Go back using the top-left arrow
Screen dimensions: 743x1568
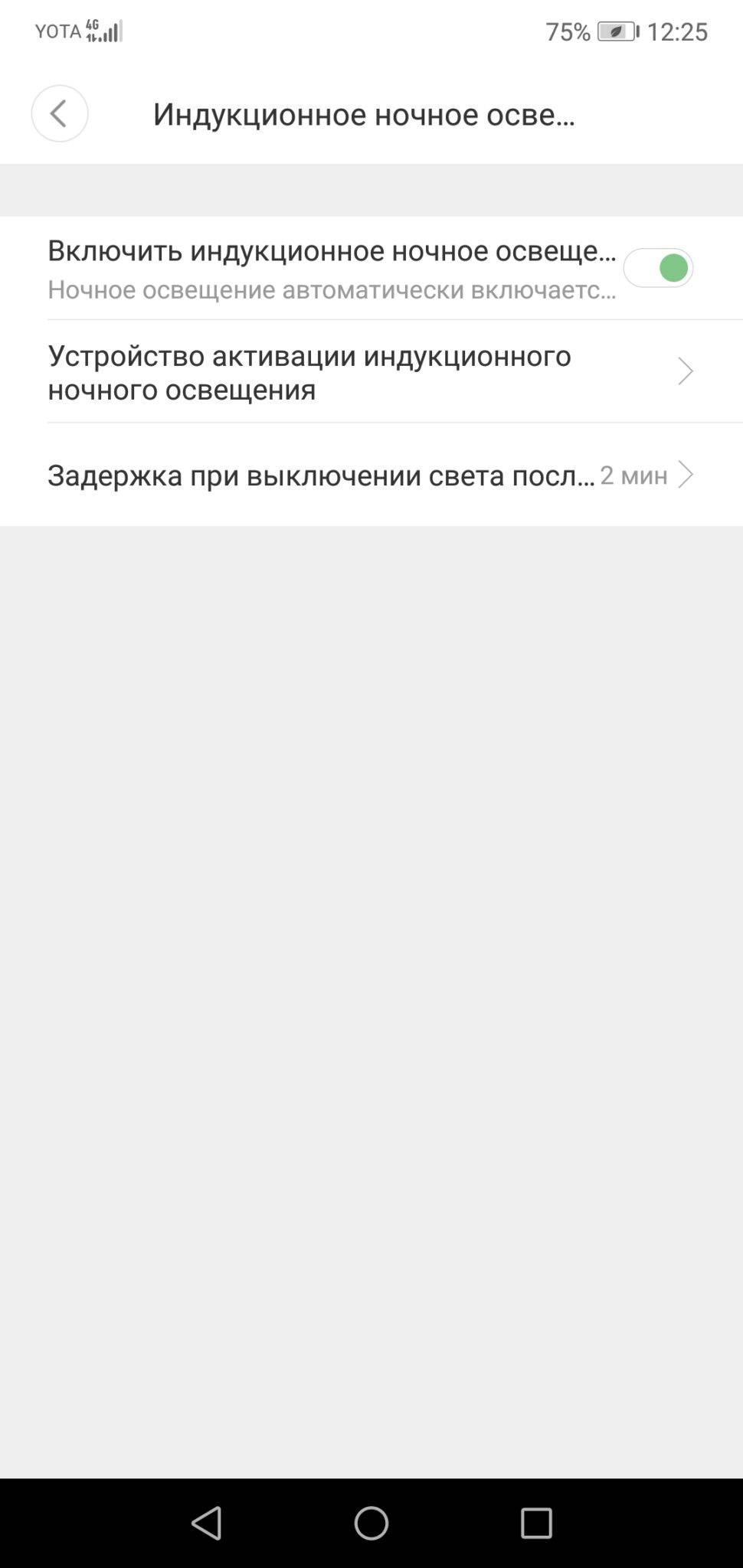tap(59, 113)
